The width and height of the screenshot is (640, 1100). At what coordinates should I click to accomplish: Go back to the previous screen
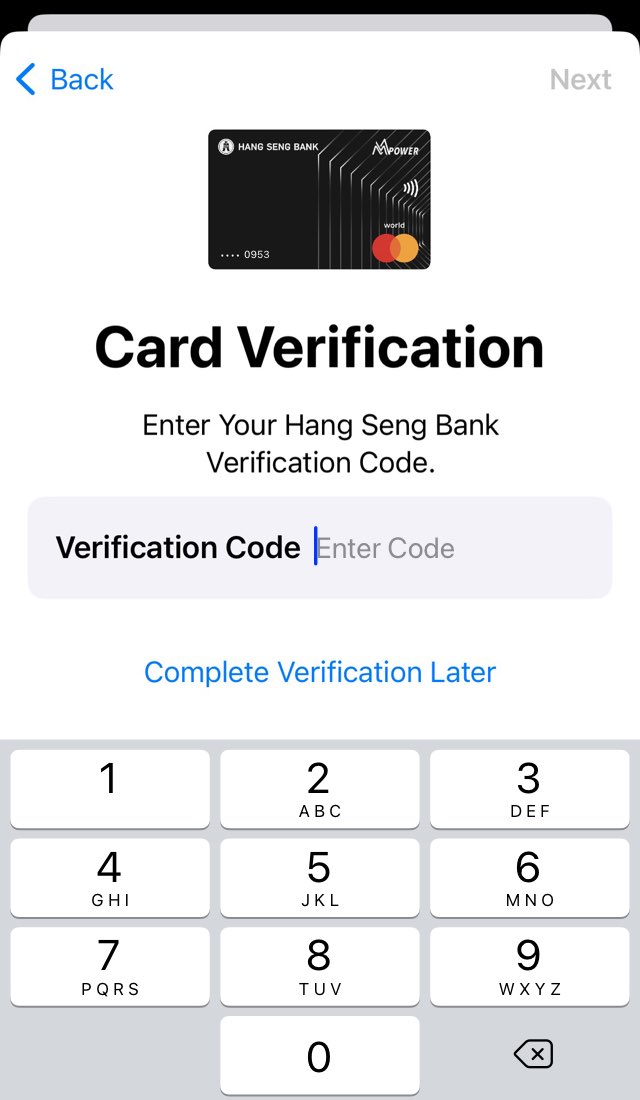[66, 80]
